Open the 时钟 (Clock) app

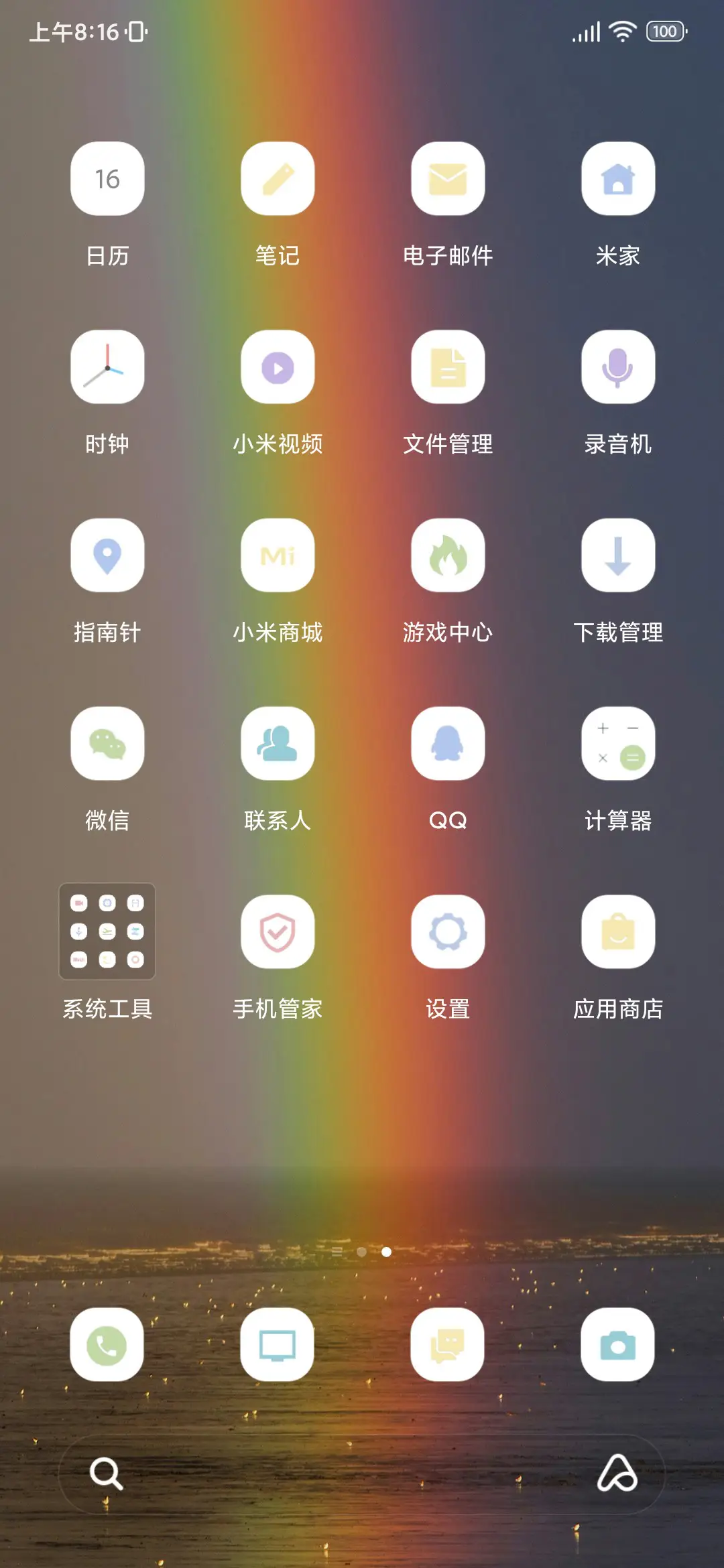[x=107, y=368]
